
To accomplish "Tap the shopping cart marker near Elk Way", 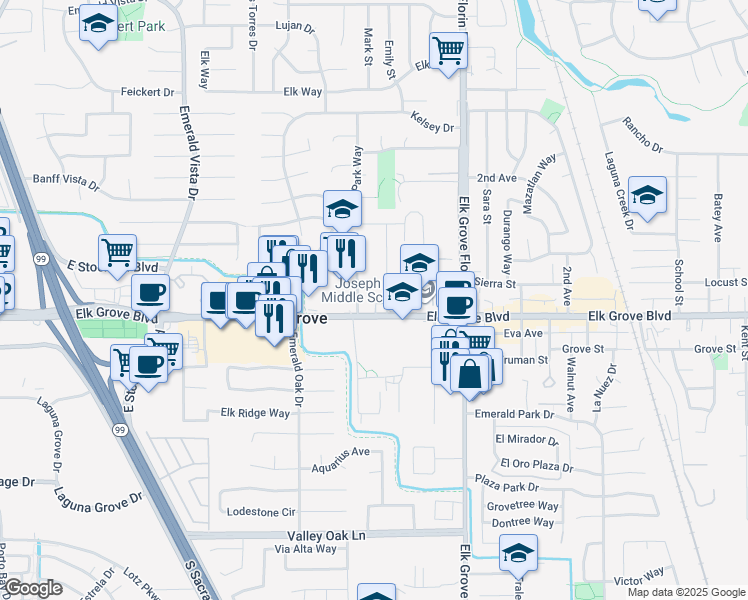I will tap(449, 48).
